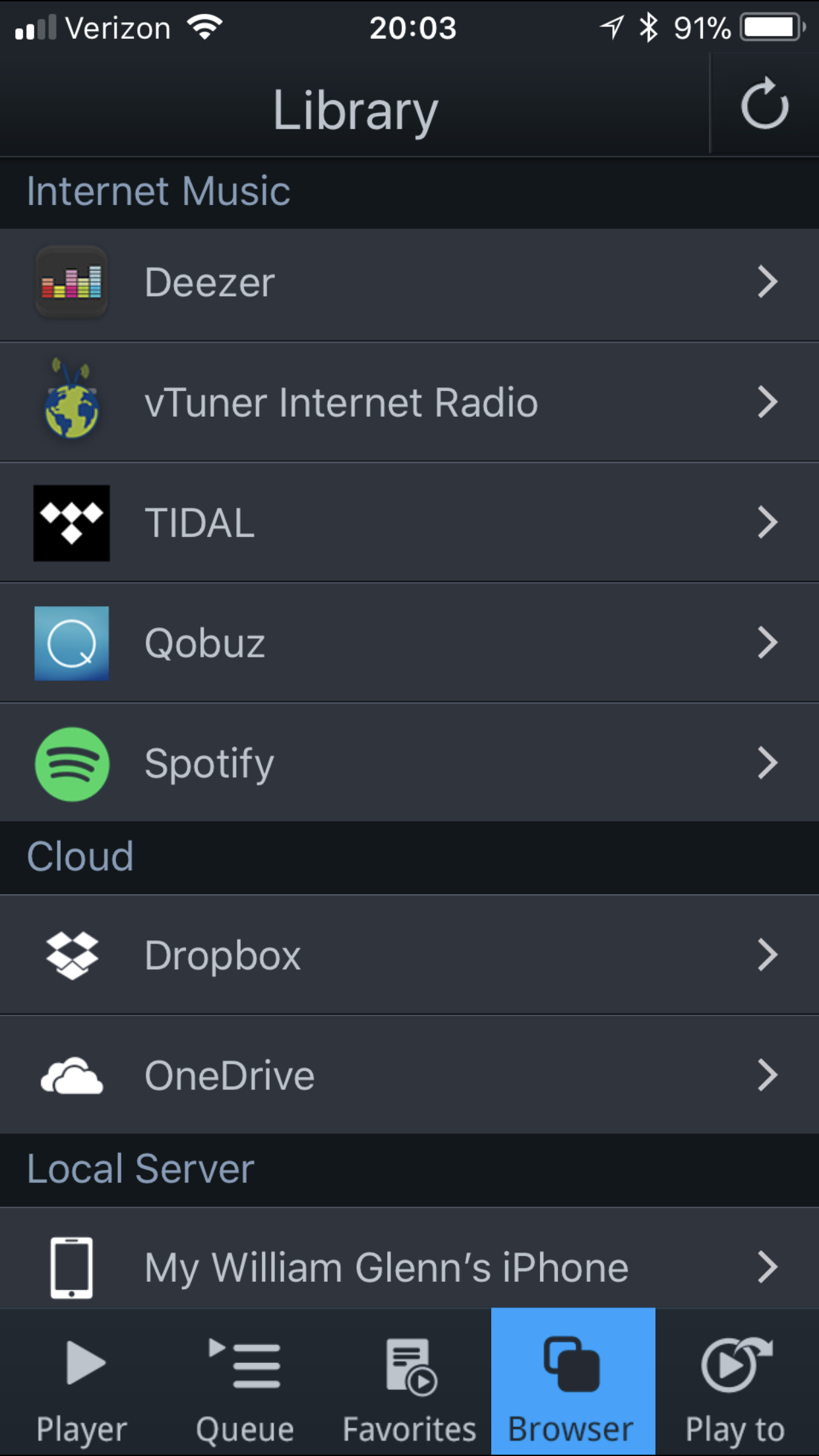Open Deezer music service
819x1456 pixels.
click(409, 284)
